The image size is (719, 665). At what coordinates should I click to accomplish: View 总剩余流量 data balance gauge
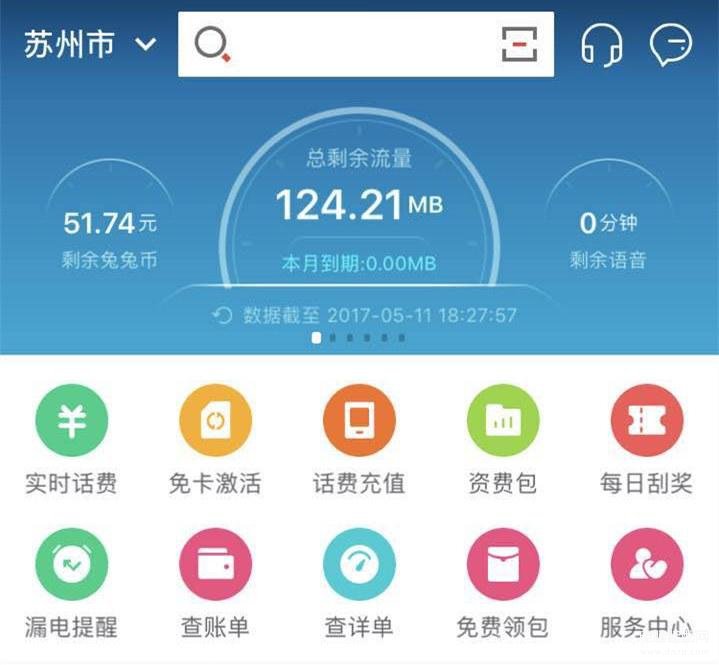[359, 205]
